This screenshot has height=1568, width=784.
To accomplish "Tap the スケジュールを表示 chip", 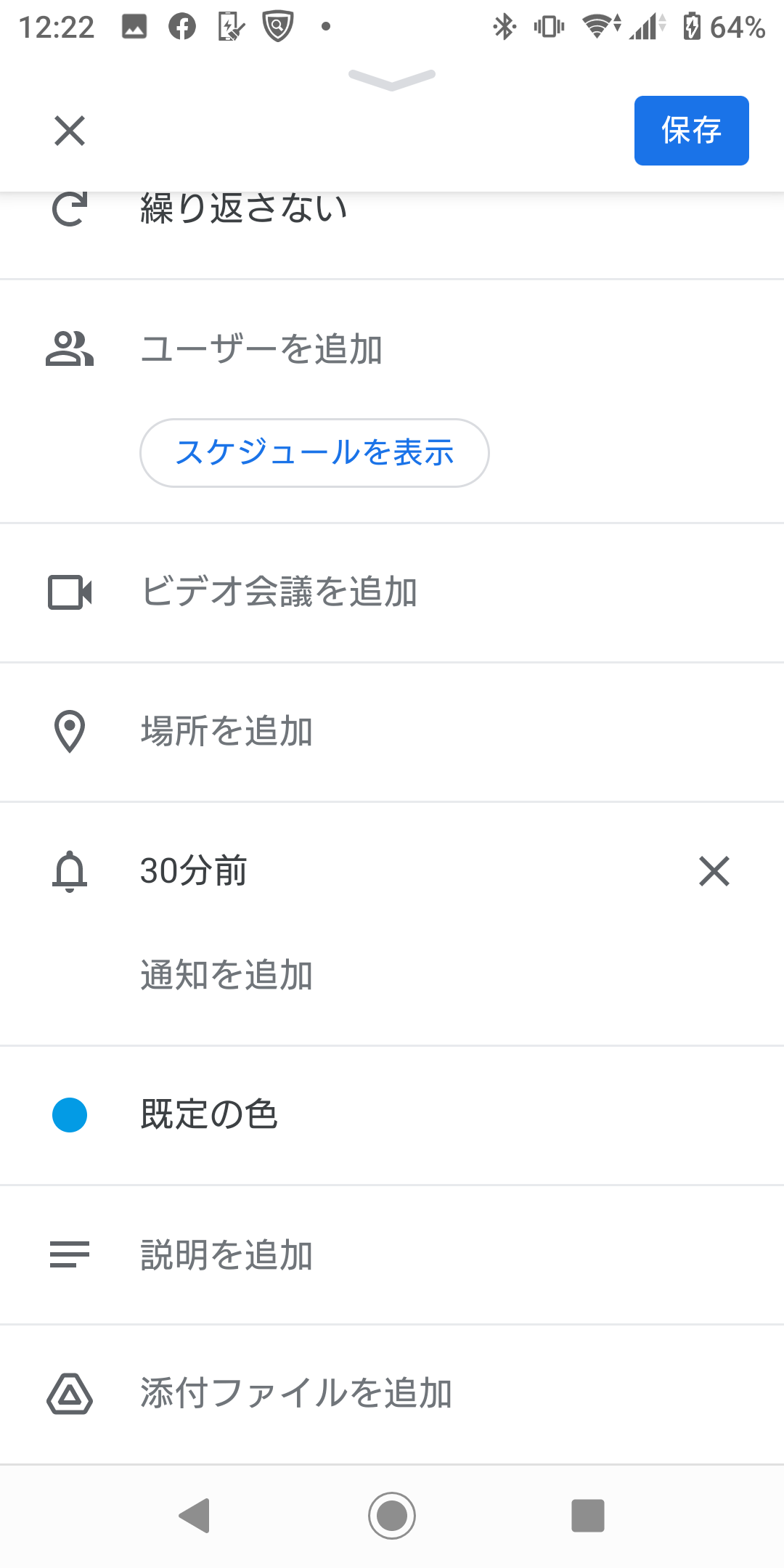I will pyautogui.click(x=314, y=453).
